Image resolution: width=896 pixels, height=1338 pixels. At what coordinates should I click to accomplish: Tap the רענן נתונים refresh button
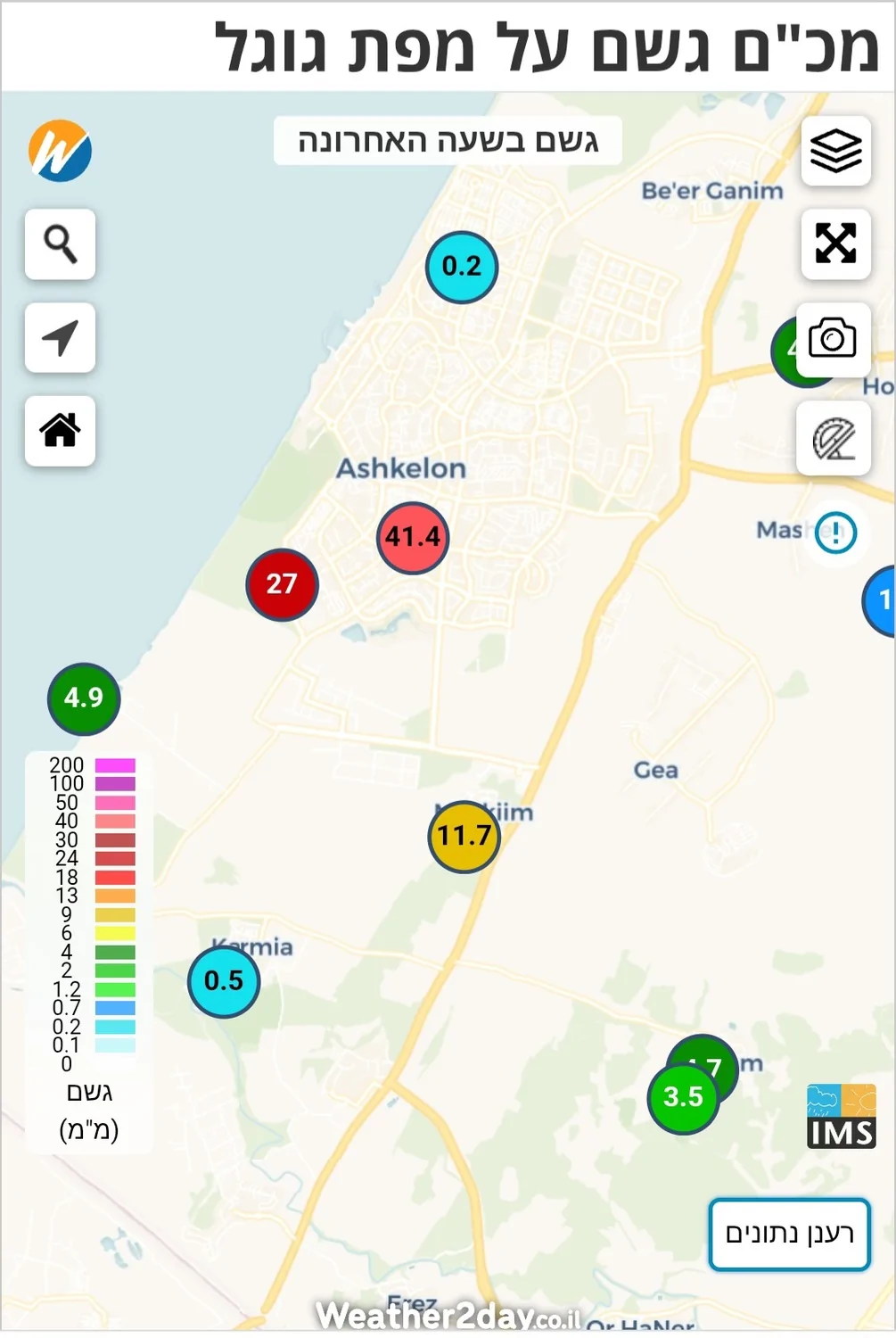[789, 1234]
